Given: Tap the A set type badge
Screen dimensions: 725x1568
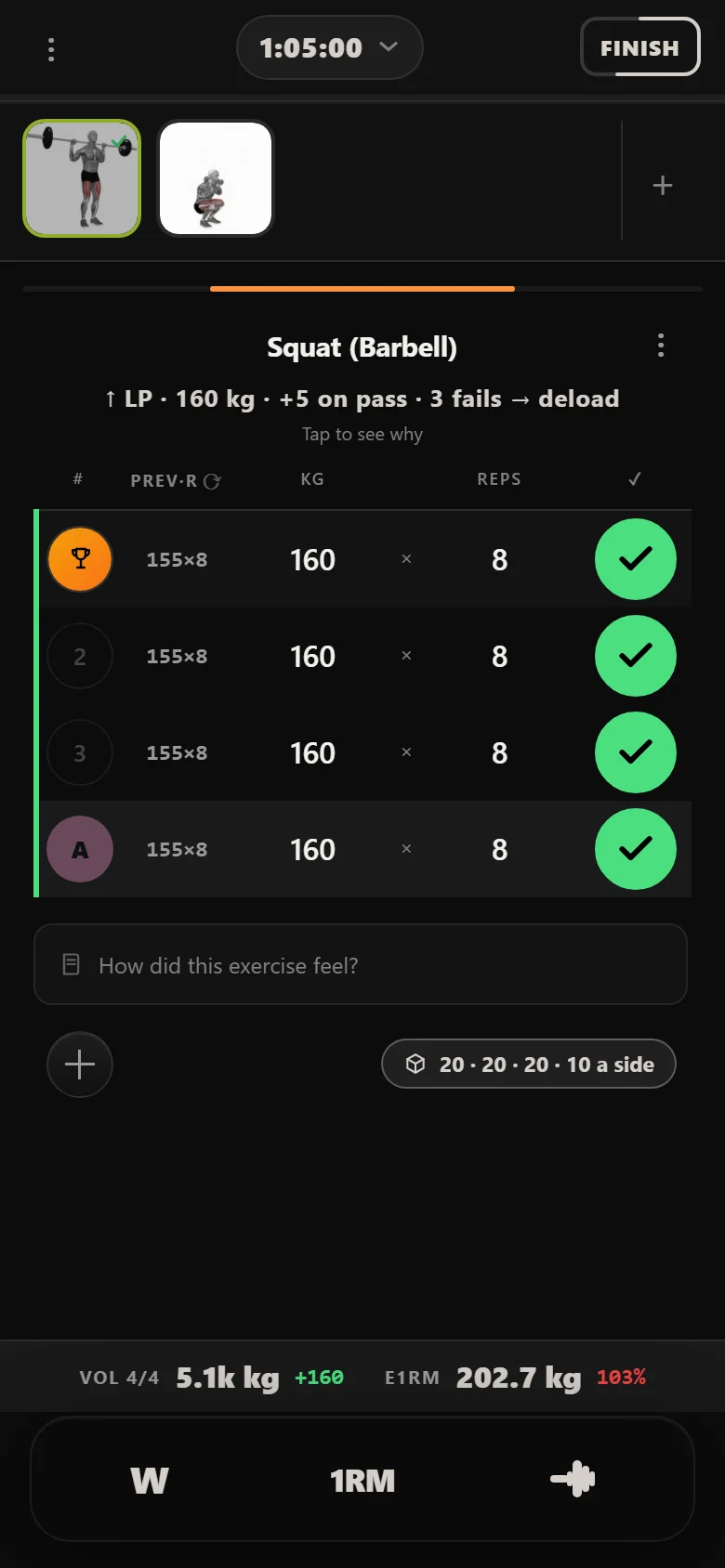Looking at the screenshot, I should tap(80, 849).
